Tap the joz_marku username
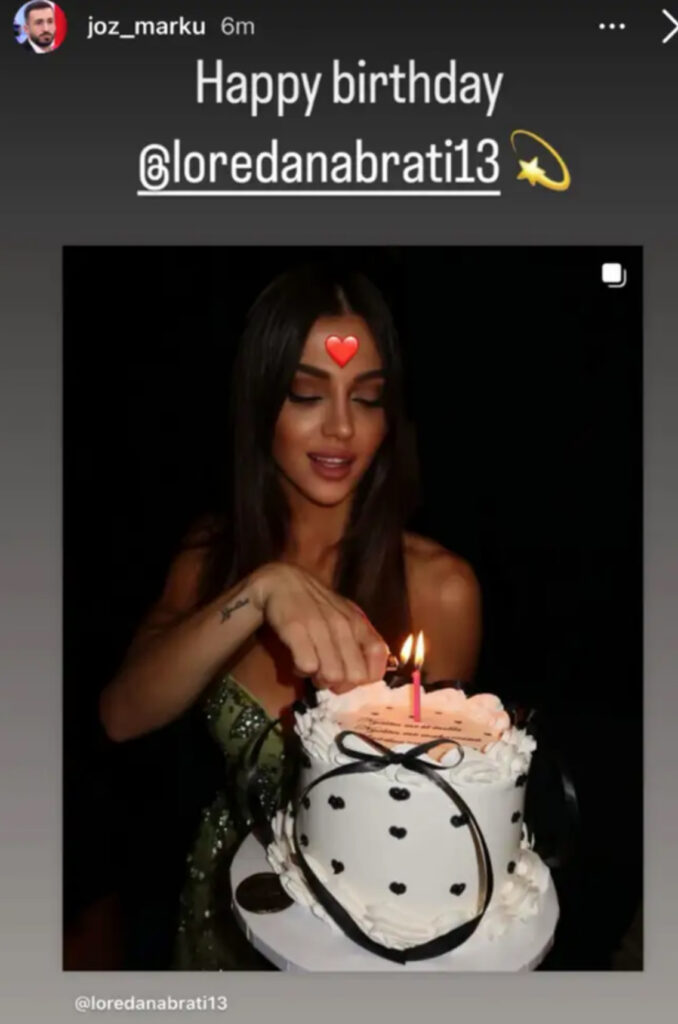This screenshot has width=678, height=1024. click(x=145, y=27)
